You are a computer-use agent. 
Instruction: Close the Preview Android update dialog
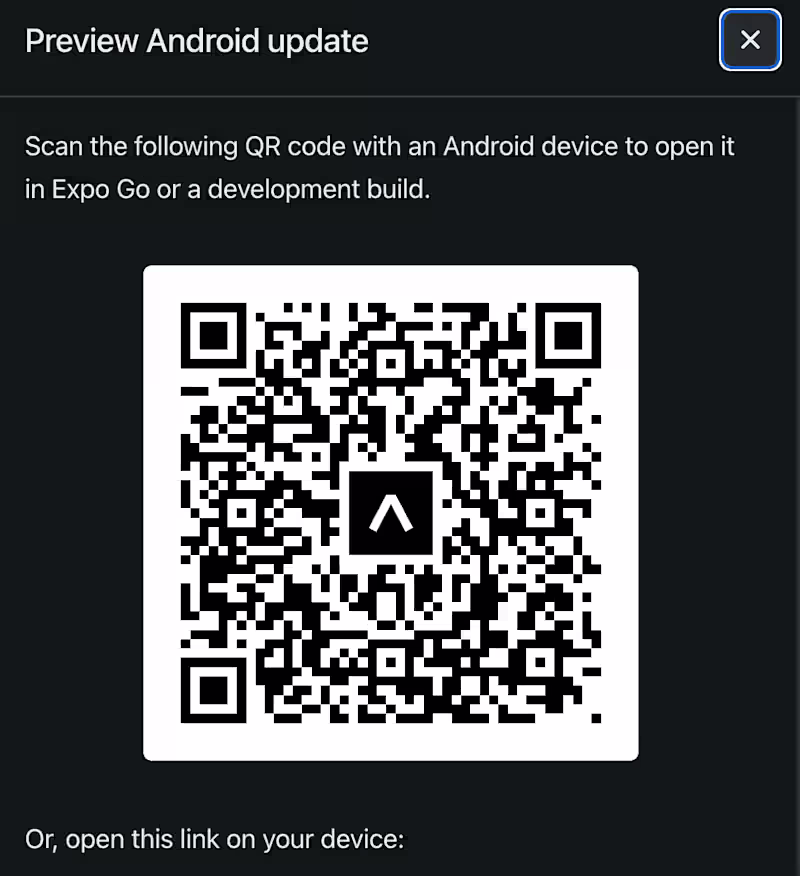click(750, 40)
